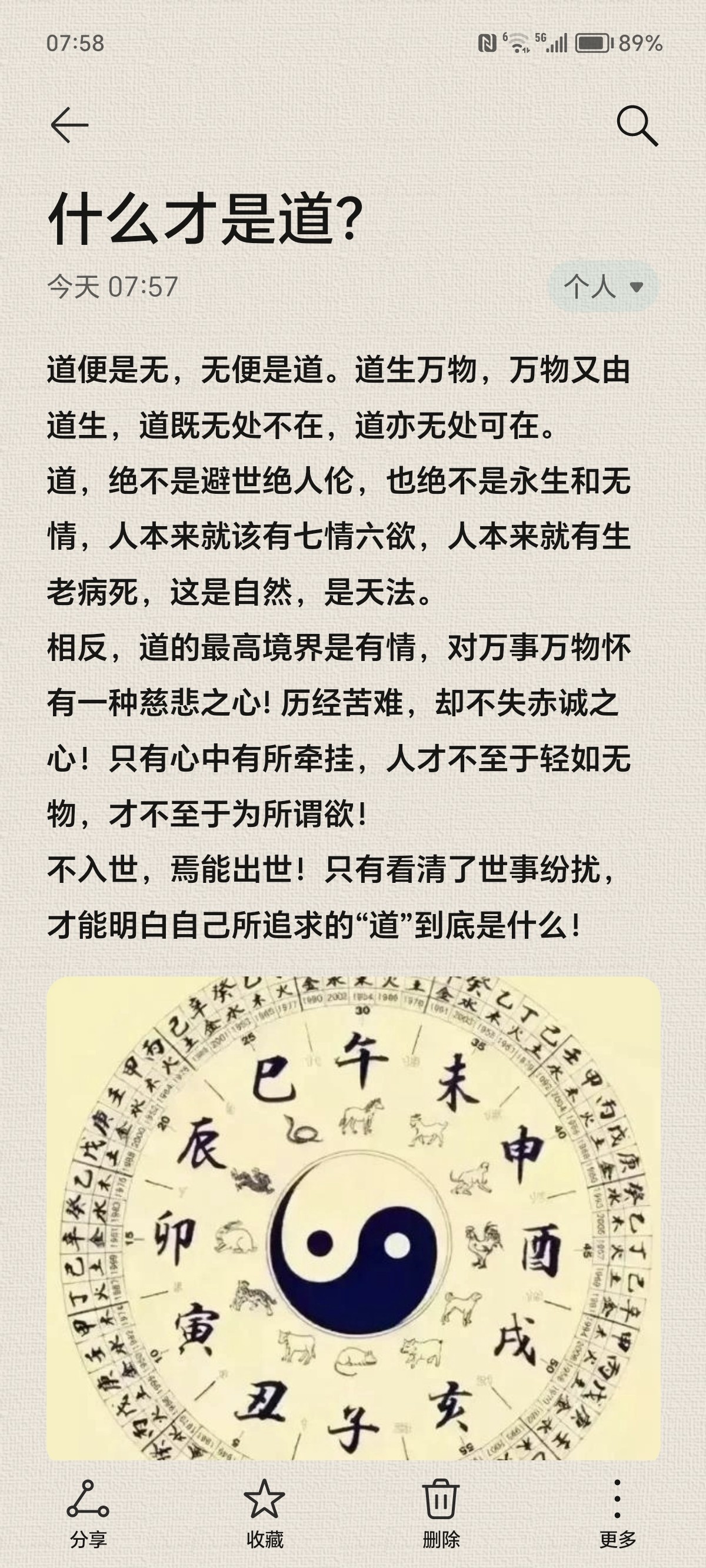
Task: Open the yin-yang zodiac image in the note
Action: (x=354, y=1217)
